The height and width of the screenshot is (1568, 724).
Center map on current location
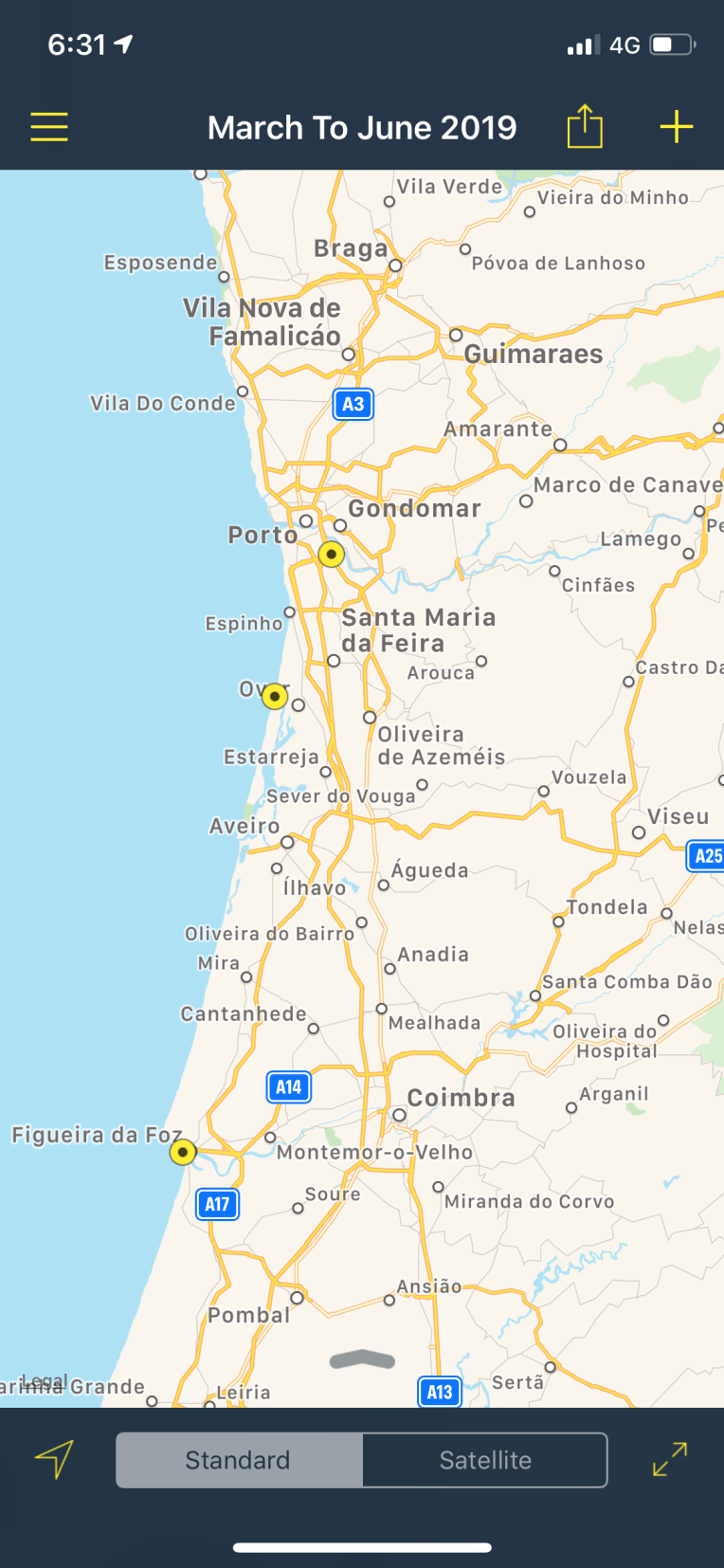pos(54,1459)
